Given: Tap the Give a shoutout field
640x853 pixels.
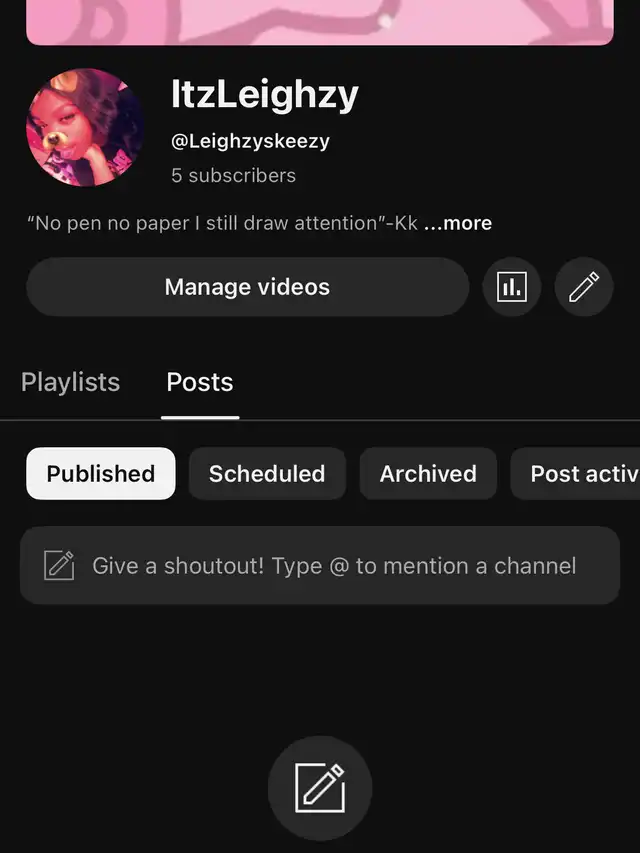Looking at the screenshot, I should click(320, 566).
